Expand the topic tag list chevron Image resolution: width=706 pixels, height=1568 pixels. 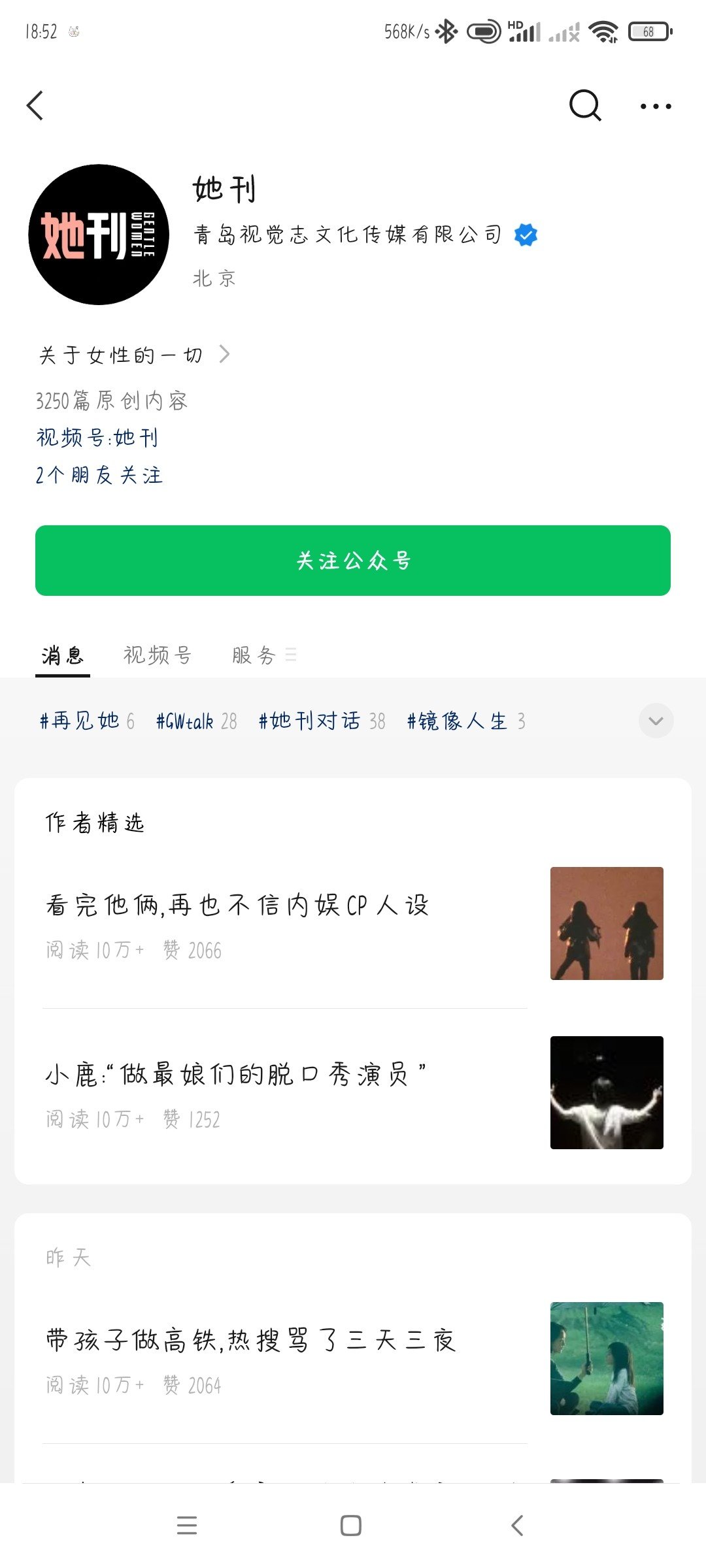pyautogui.click(x=656, y=721)
